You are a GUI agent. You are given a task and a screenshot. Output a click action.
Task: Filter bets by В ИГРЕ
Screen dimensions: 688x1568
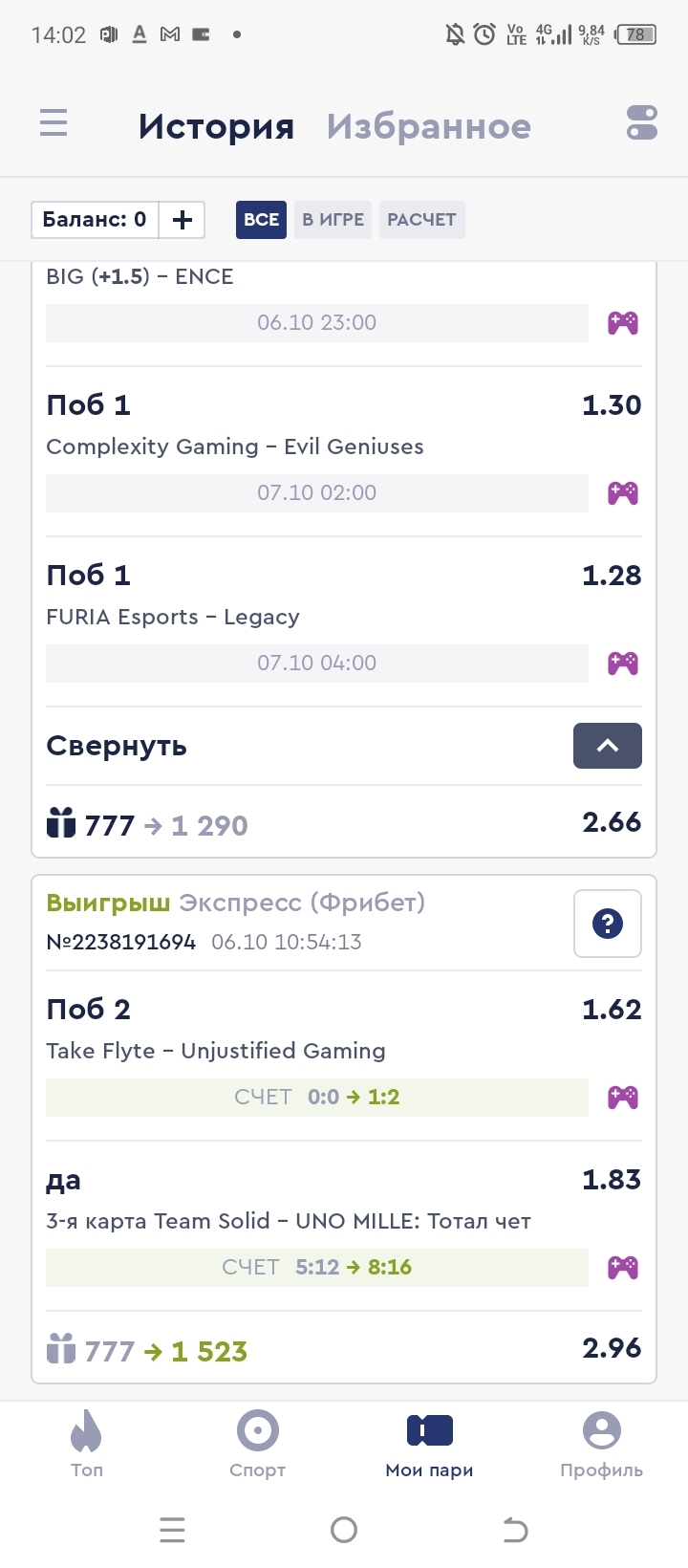(333, 220)
